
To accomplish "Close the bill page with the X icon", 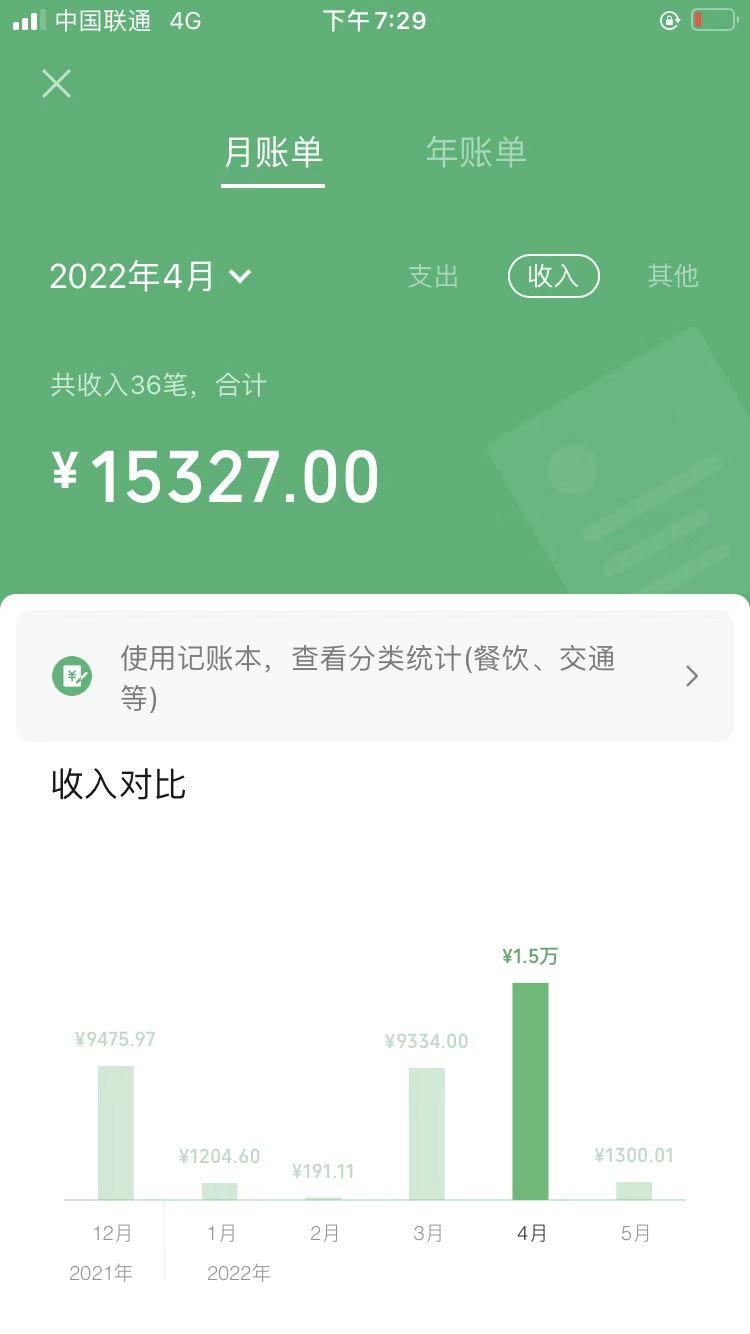I will pyautogui.click(x=57, y=83).
